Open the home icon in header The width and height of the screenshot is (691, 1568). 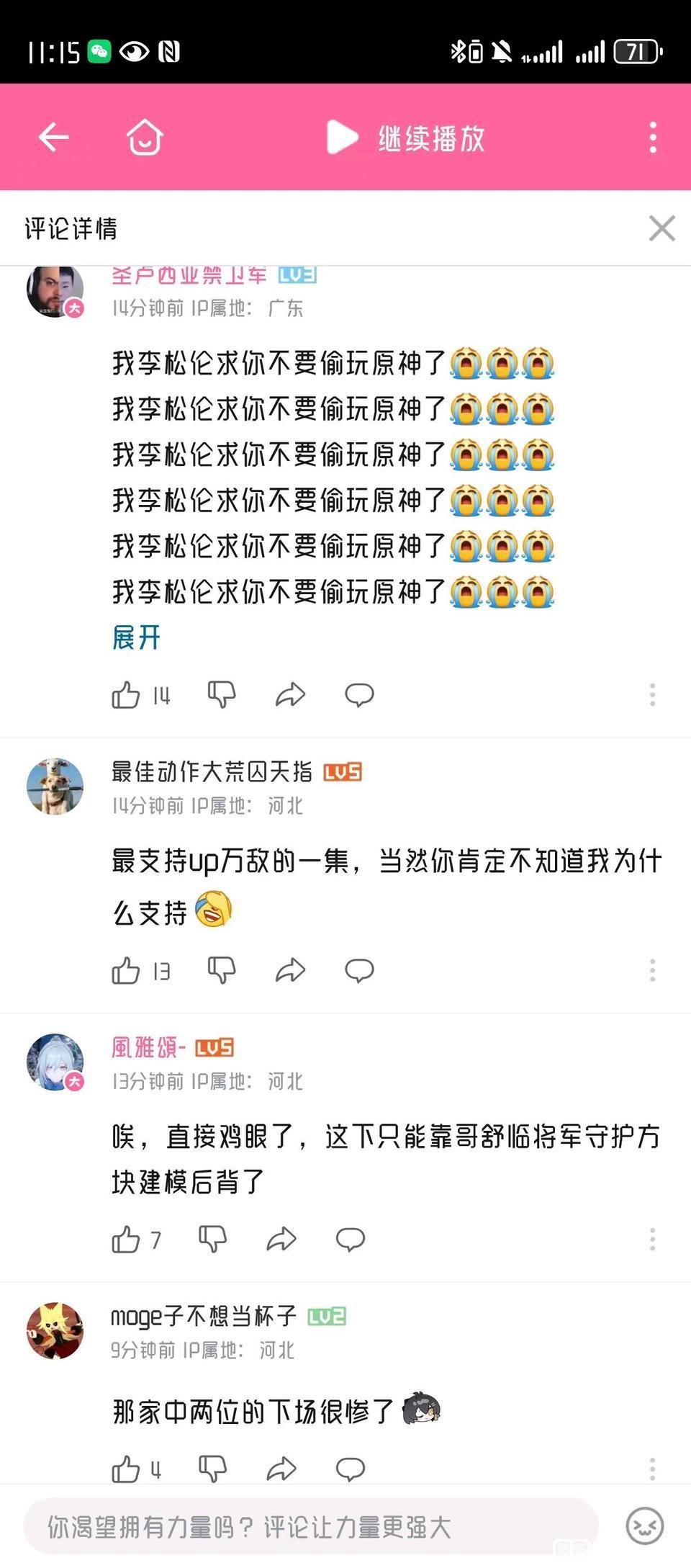145,137
